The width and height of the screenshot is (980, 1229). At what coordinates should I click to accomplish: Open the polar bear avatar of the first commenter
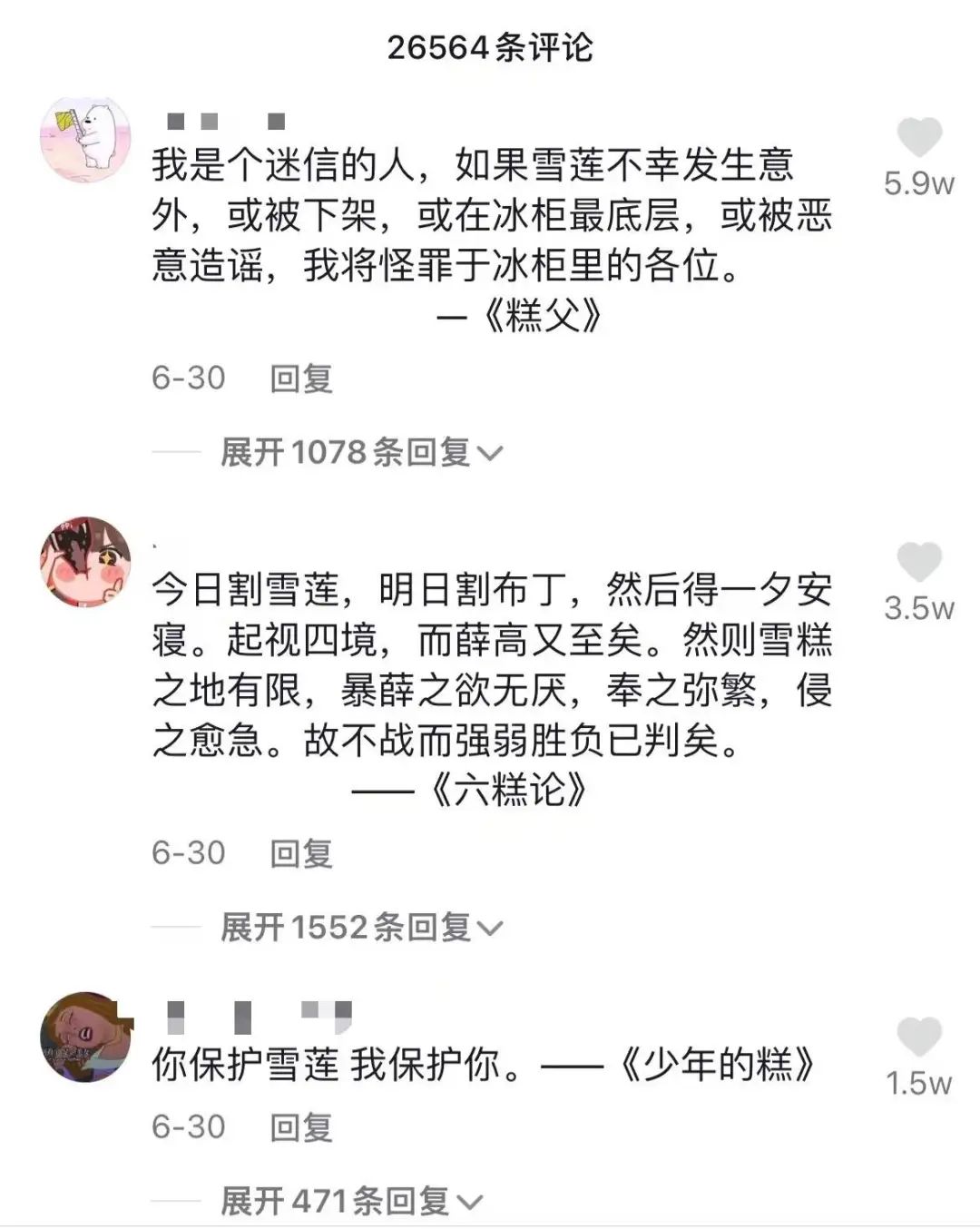click(86, 138)
